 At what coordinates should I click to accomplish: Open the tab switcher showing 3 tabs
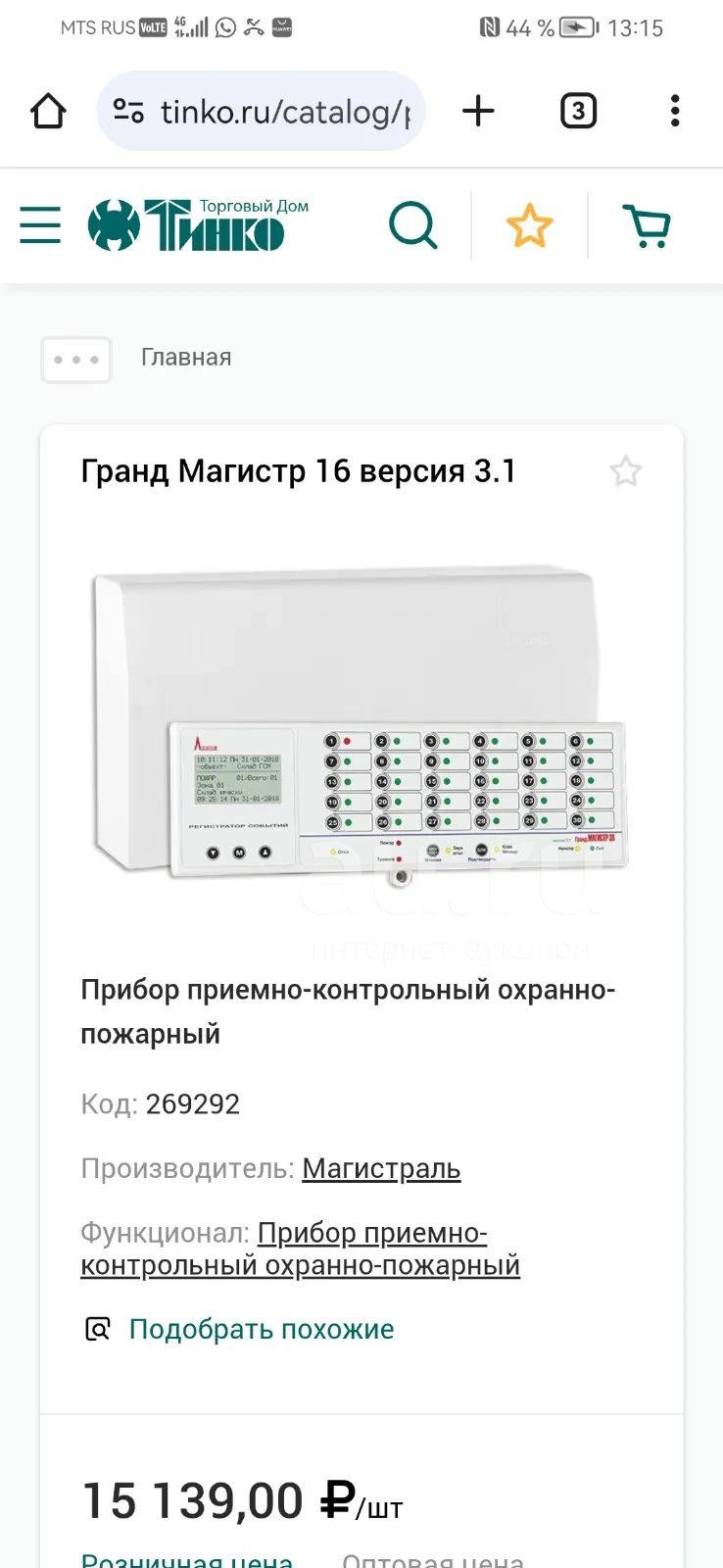(578, 111)
